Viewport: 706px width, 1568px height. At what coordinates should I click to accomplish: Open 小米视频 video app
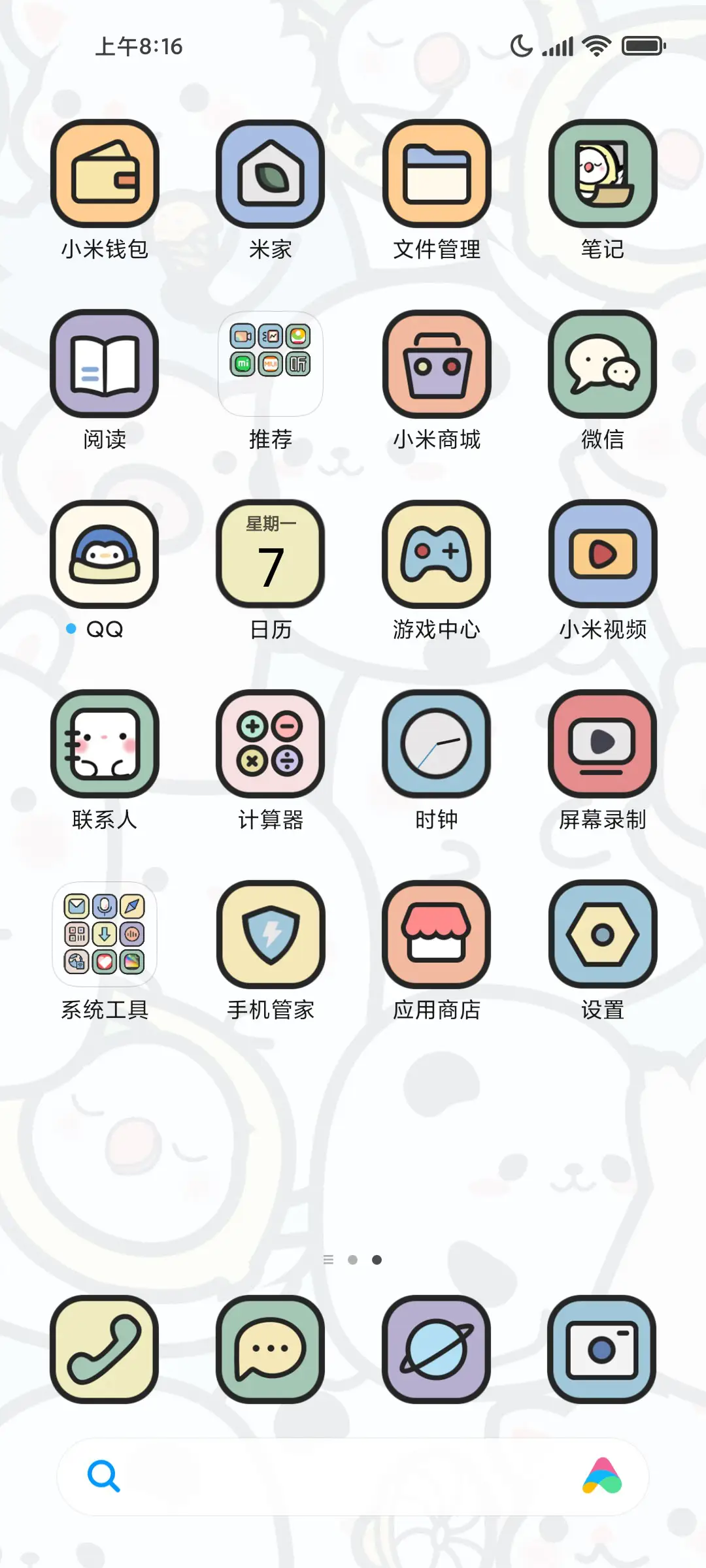pos(602,553)
